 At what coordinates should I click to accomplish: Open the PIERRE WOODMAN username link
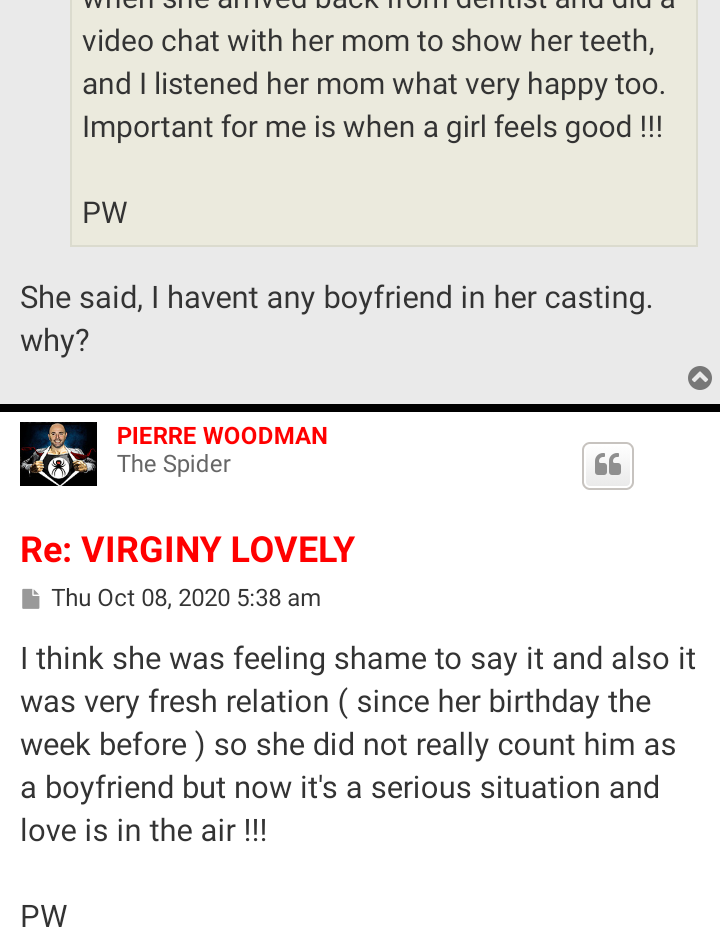click(x=222, y=436)
